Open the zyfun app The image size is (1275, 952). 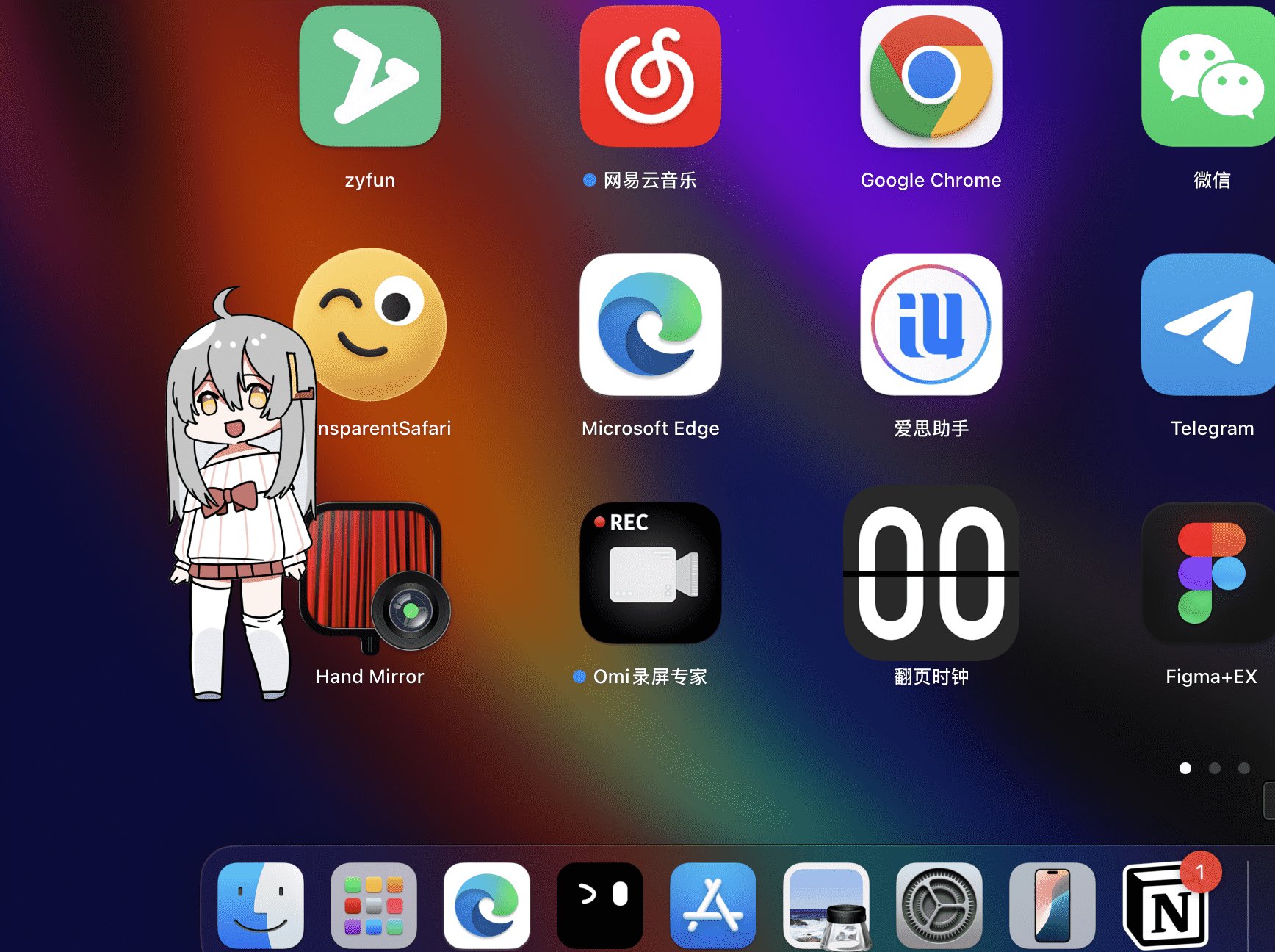click(x=370, y=77)
